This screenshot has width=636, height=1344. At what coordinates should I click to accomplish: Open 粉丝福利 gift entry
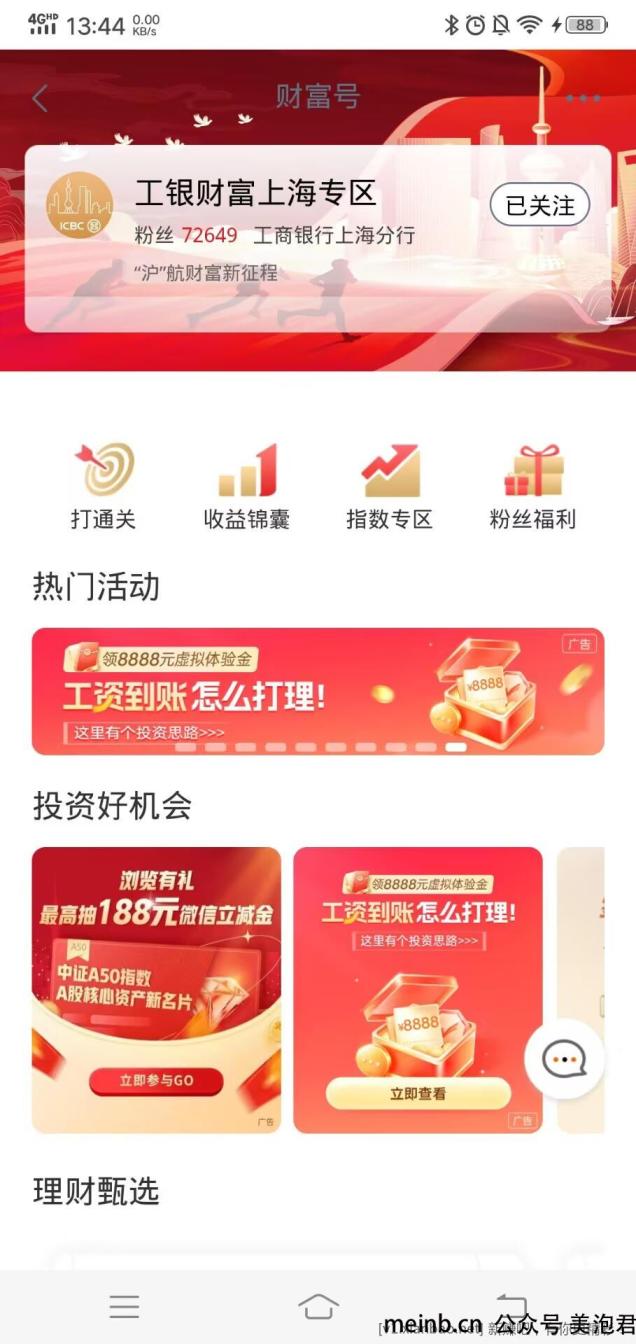pos(533,487)
